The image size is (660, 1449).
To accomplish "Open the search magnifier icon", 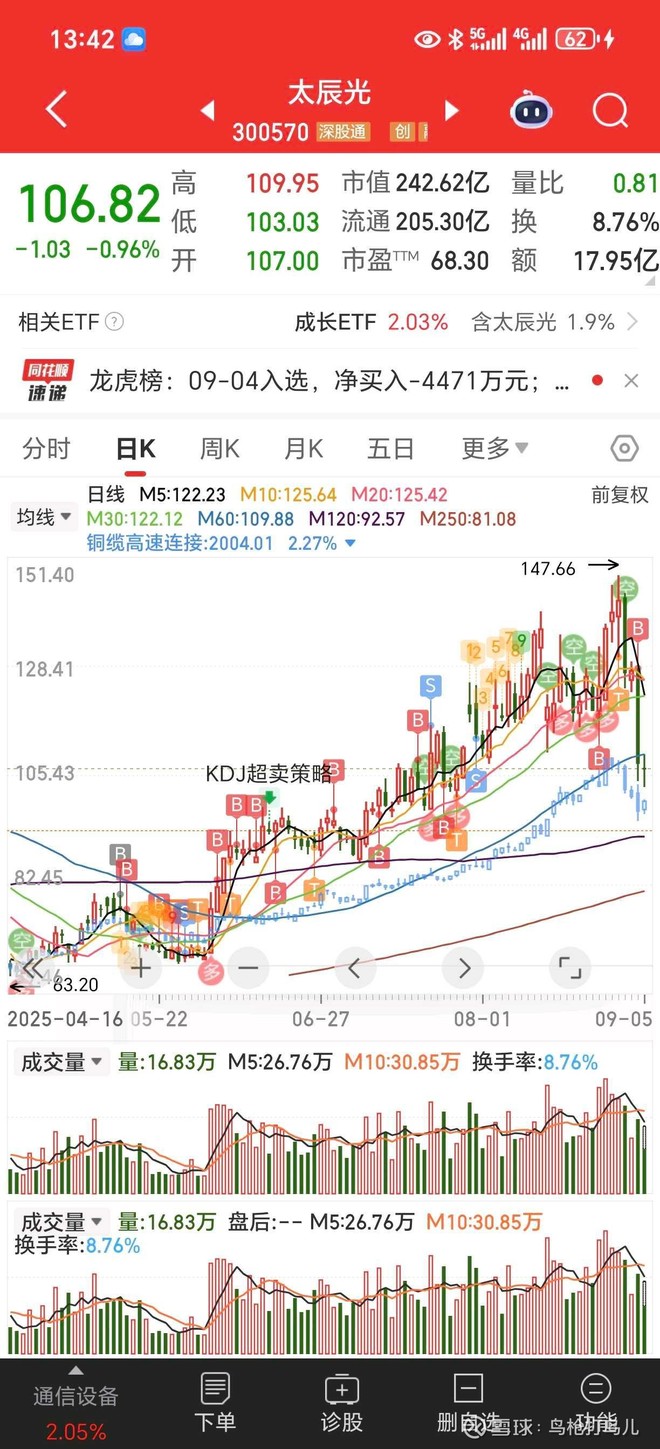I will pos(610,110).
